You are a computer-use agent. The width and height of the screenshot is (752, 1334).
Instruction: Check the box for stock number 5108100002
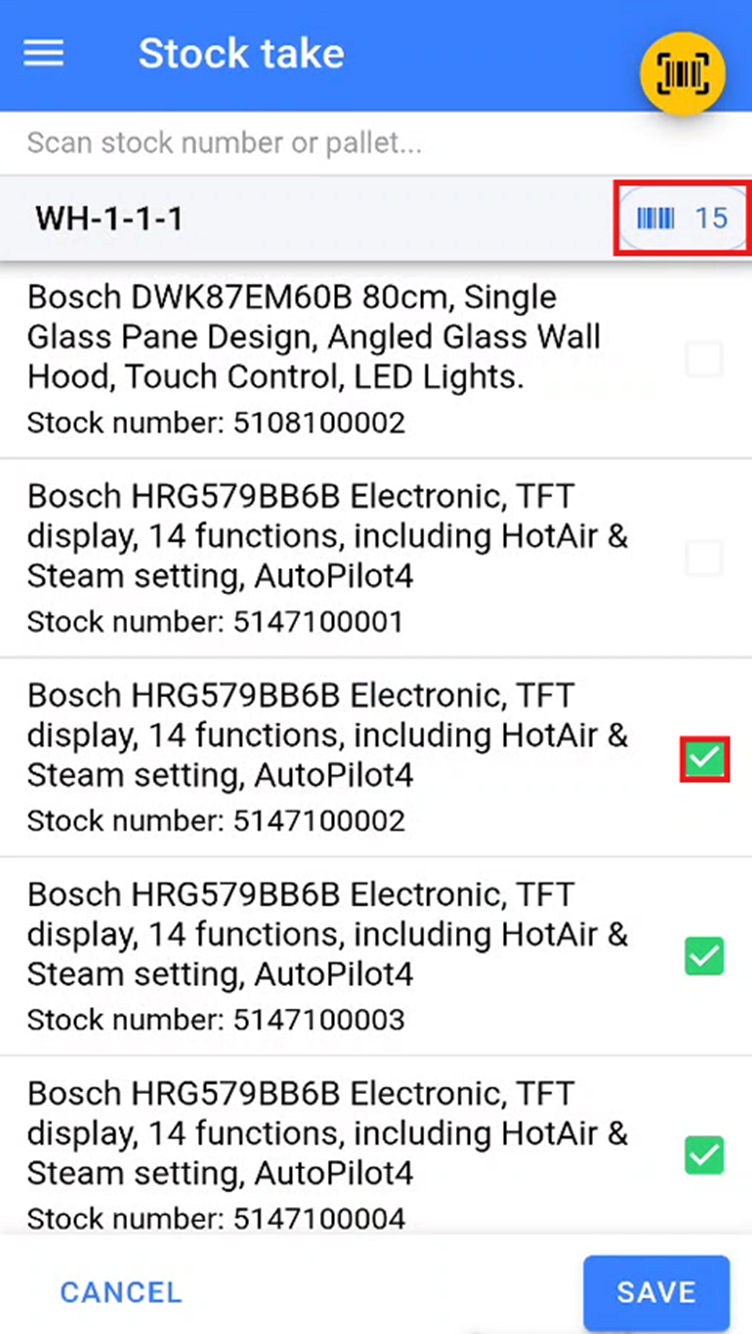point(704,358)
